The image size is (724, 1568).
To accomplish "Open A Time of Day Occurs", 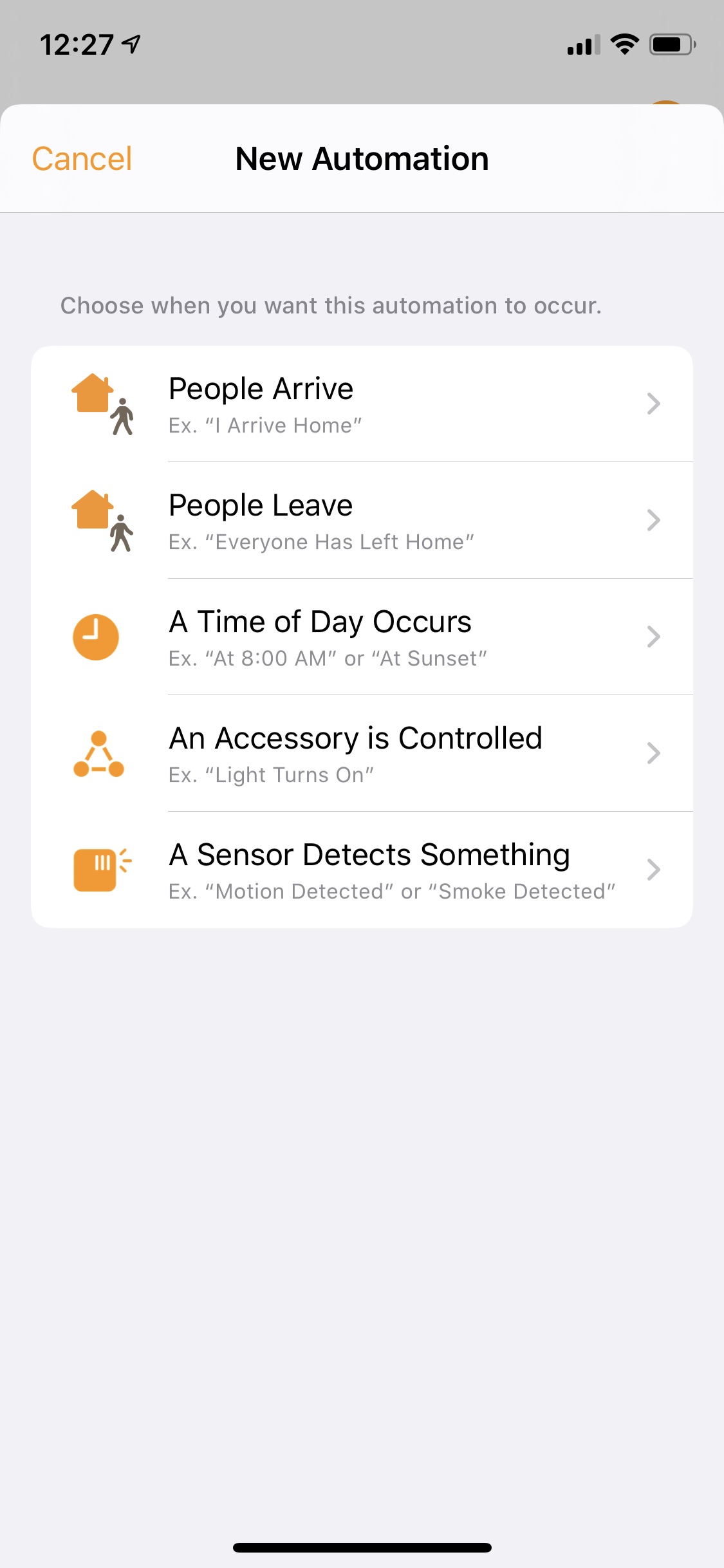I will click(x=362, y=637).
